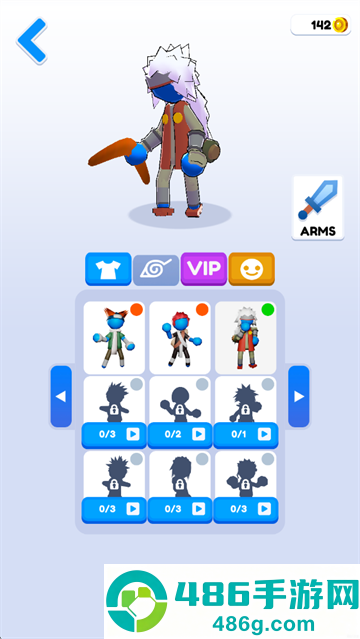Select the fox-eared green jacket skin
360x639 pixels.
tap(114, 338)
